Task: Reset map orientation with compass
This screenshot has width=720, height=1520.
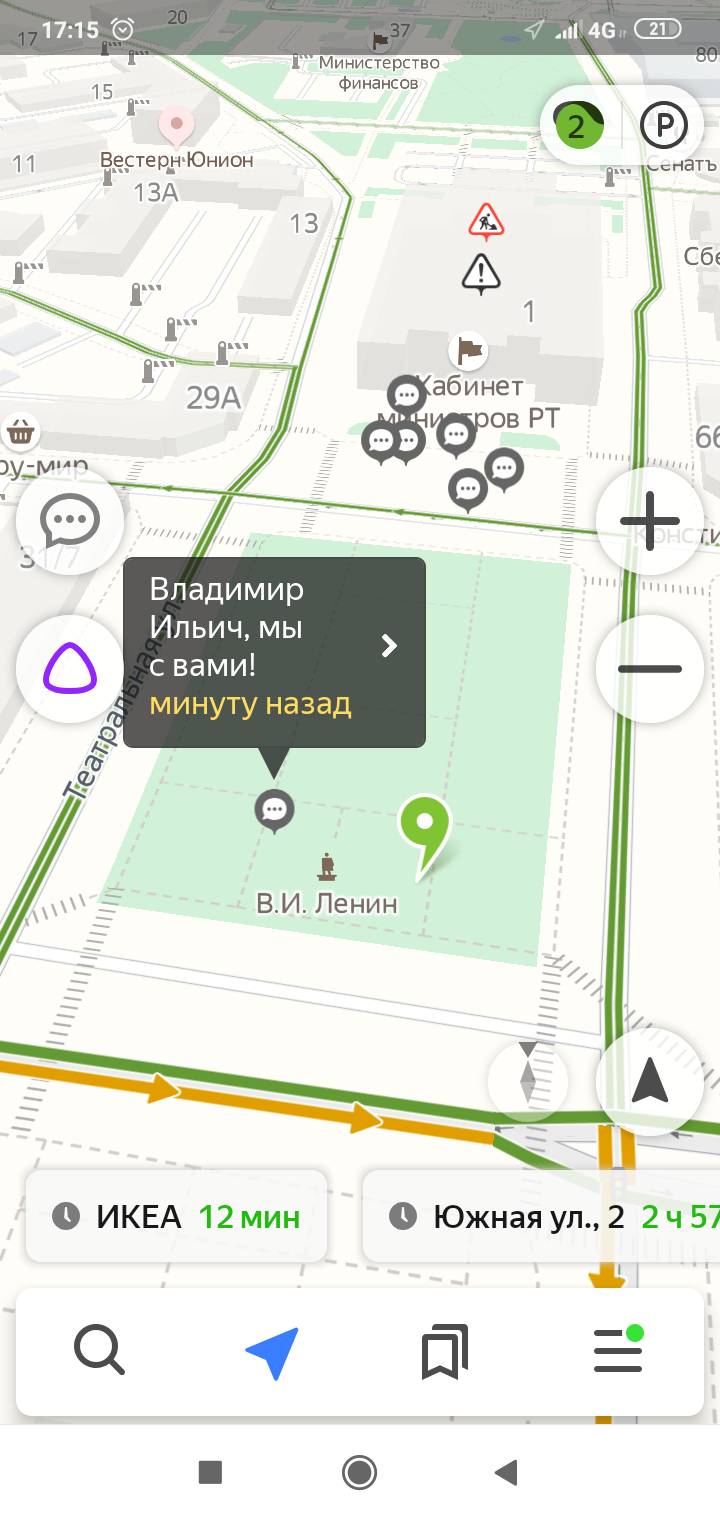Action: 528,1081
